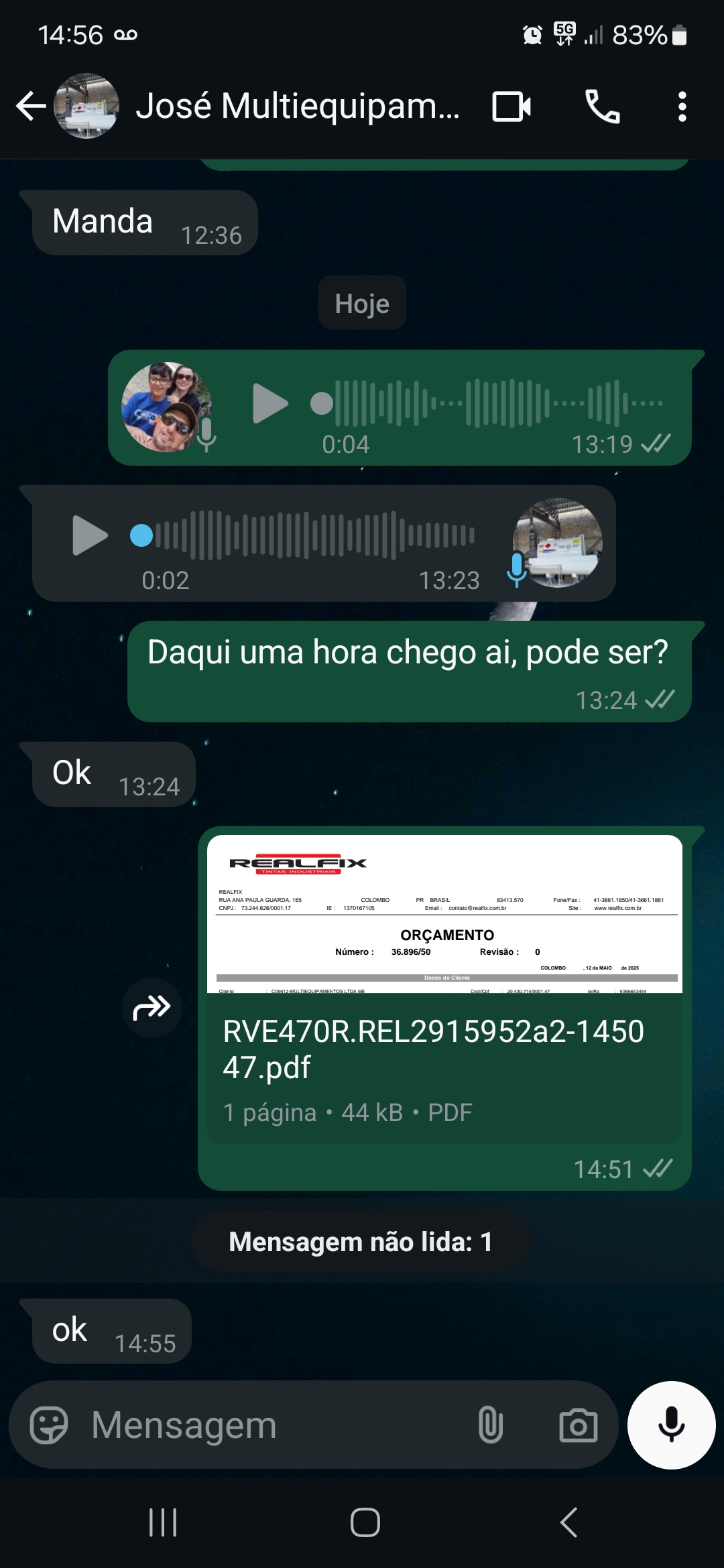Focus the Mensagem text field
The width and height of the screenshot is (724, 1568).
pyautogui.click(x=268, y=1425)
